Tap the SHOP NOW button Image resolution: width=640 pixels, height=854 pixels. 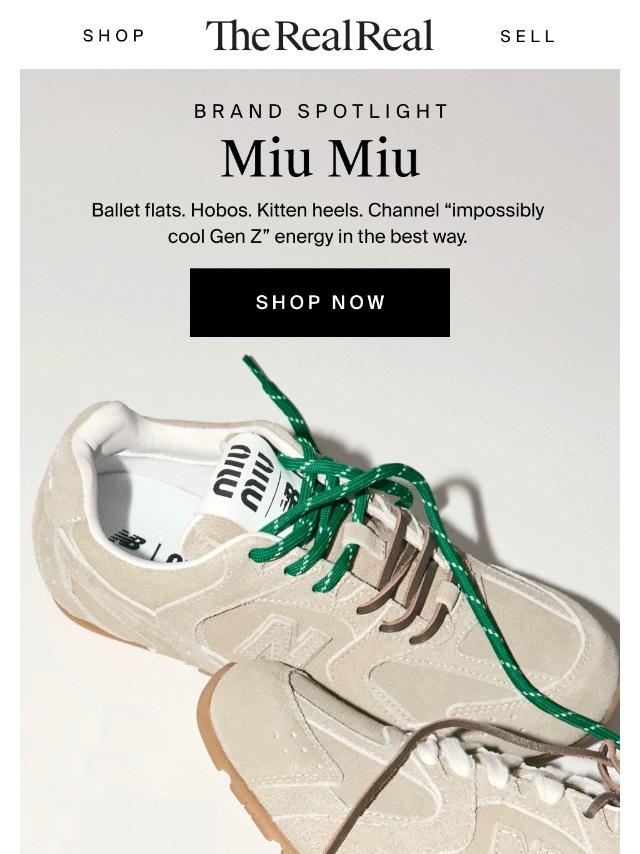(320, 302)
